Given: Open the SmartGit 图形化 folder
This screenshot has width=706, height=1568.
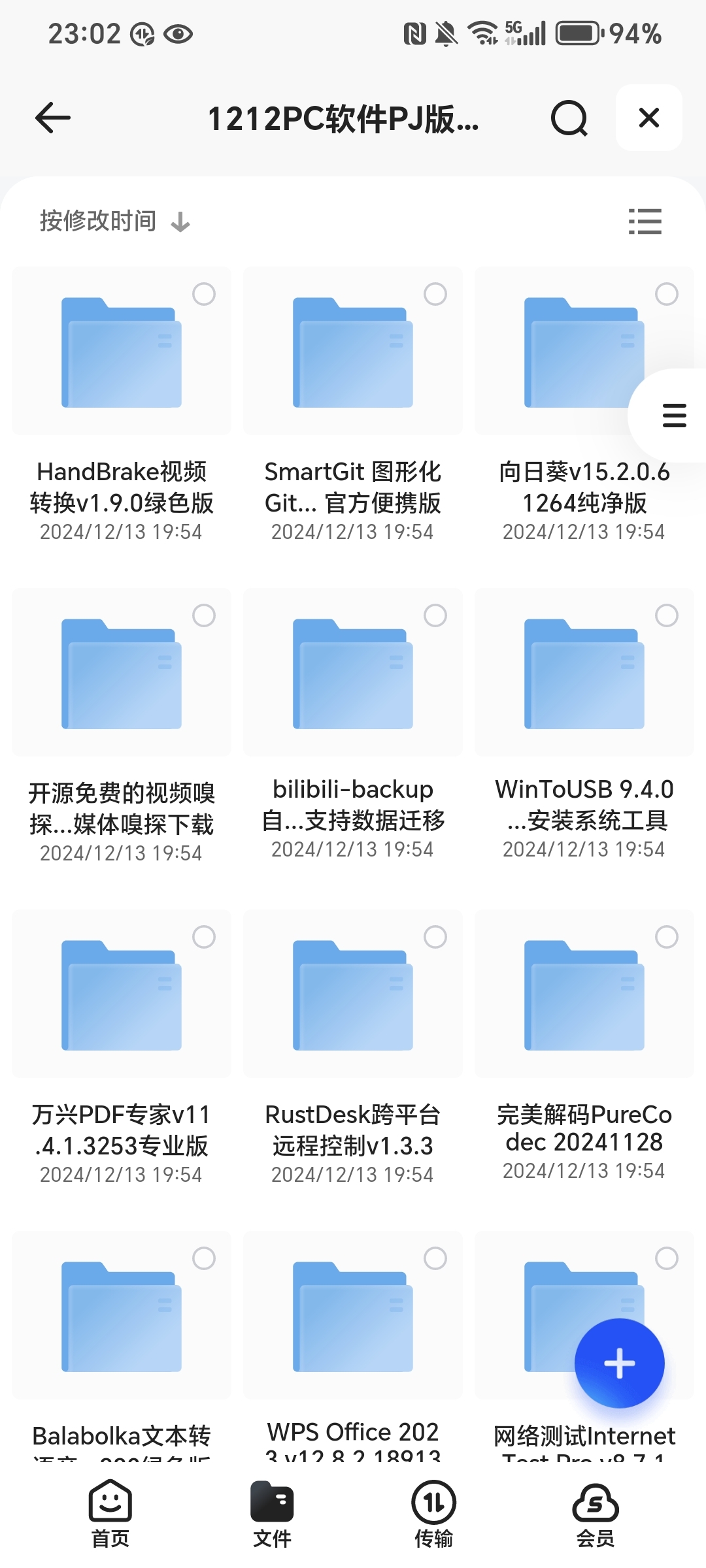Looking at the screenshot, I should (353, 405).
